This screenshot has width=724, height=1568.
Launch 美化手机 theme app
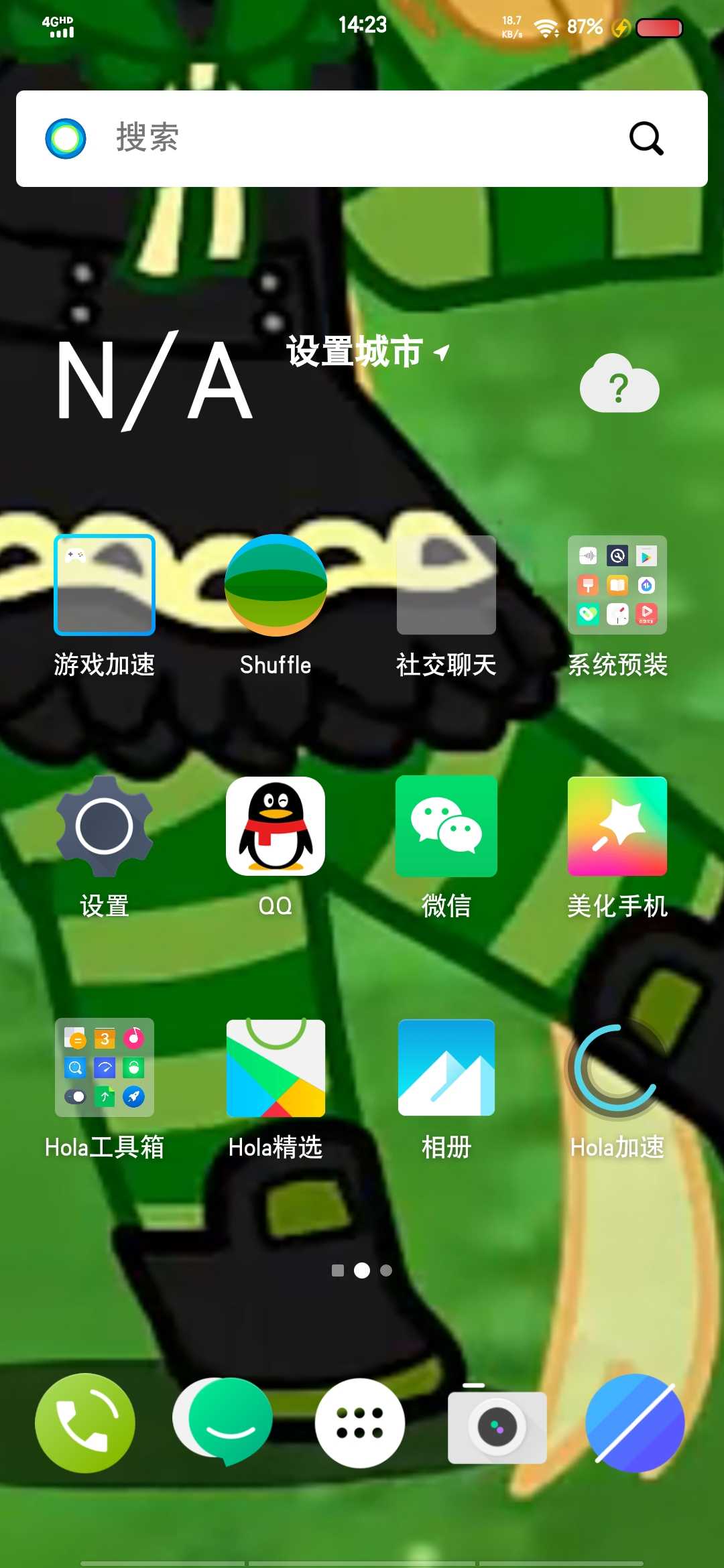point(617,826)
